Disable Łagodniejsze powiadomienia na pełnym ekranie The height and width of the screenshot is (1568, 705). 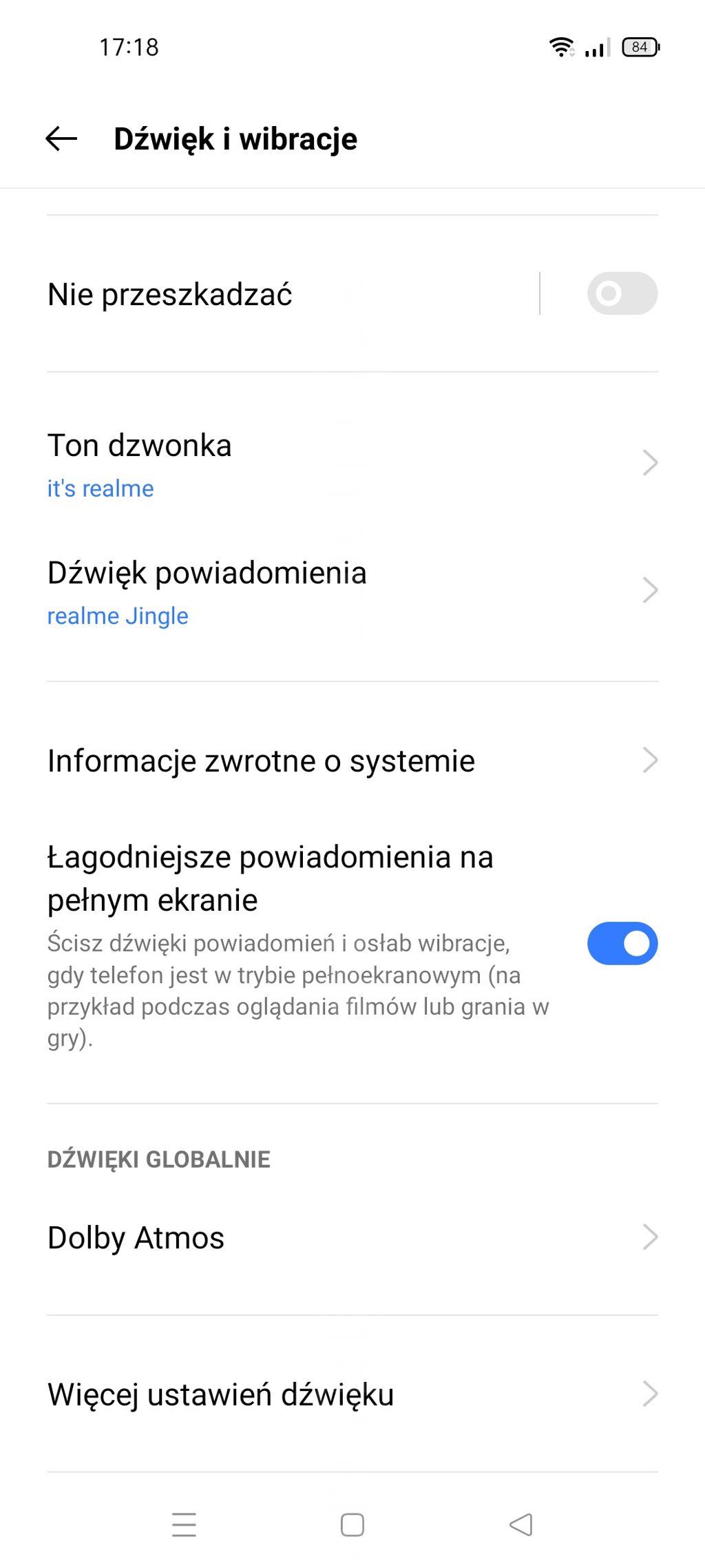[622, 943]
